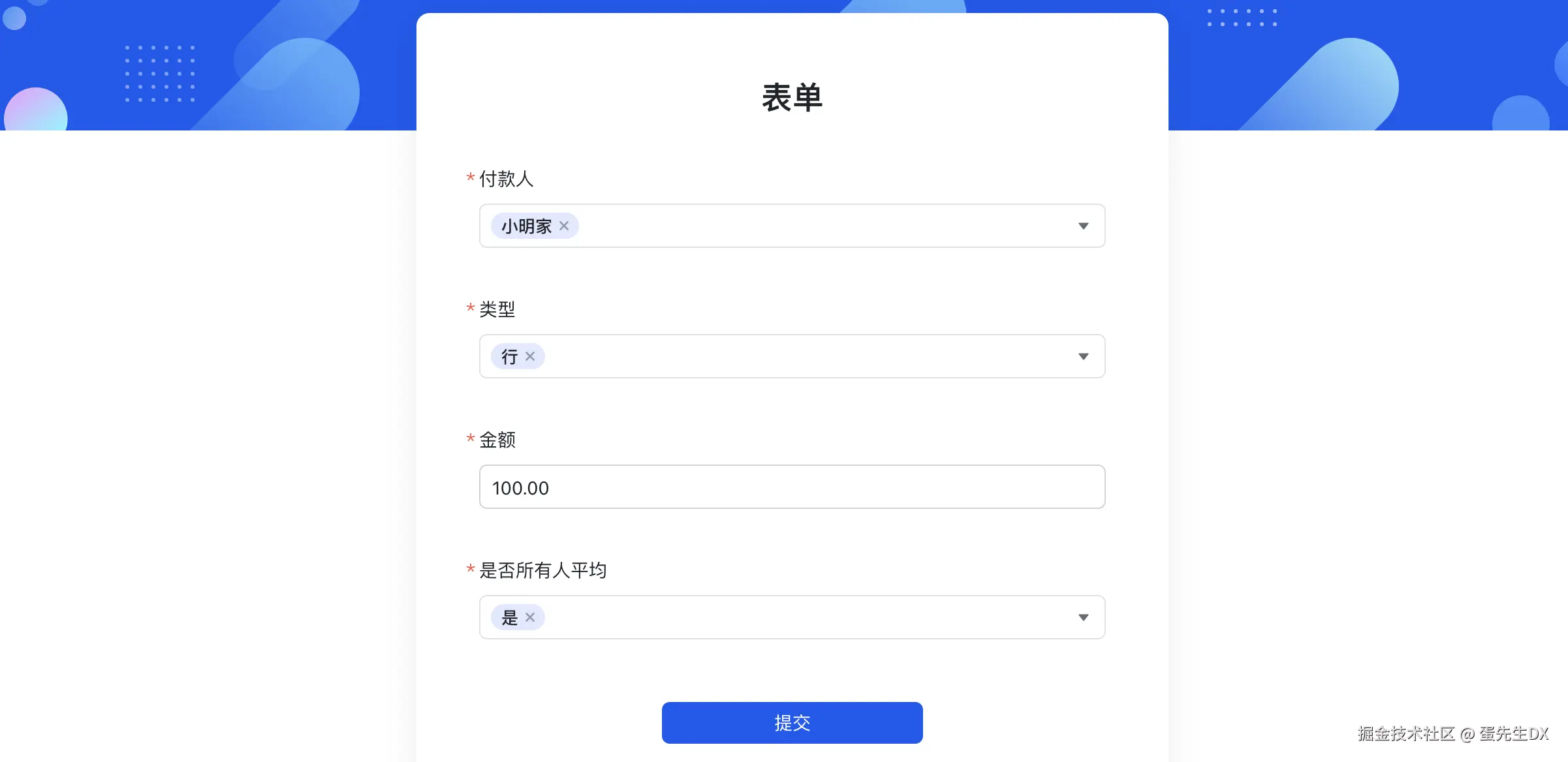Expand the 类型 dropdown arrow
This screenshot has height=762, width=1568.
[x=1083, y=356]
